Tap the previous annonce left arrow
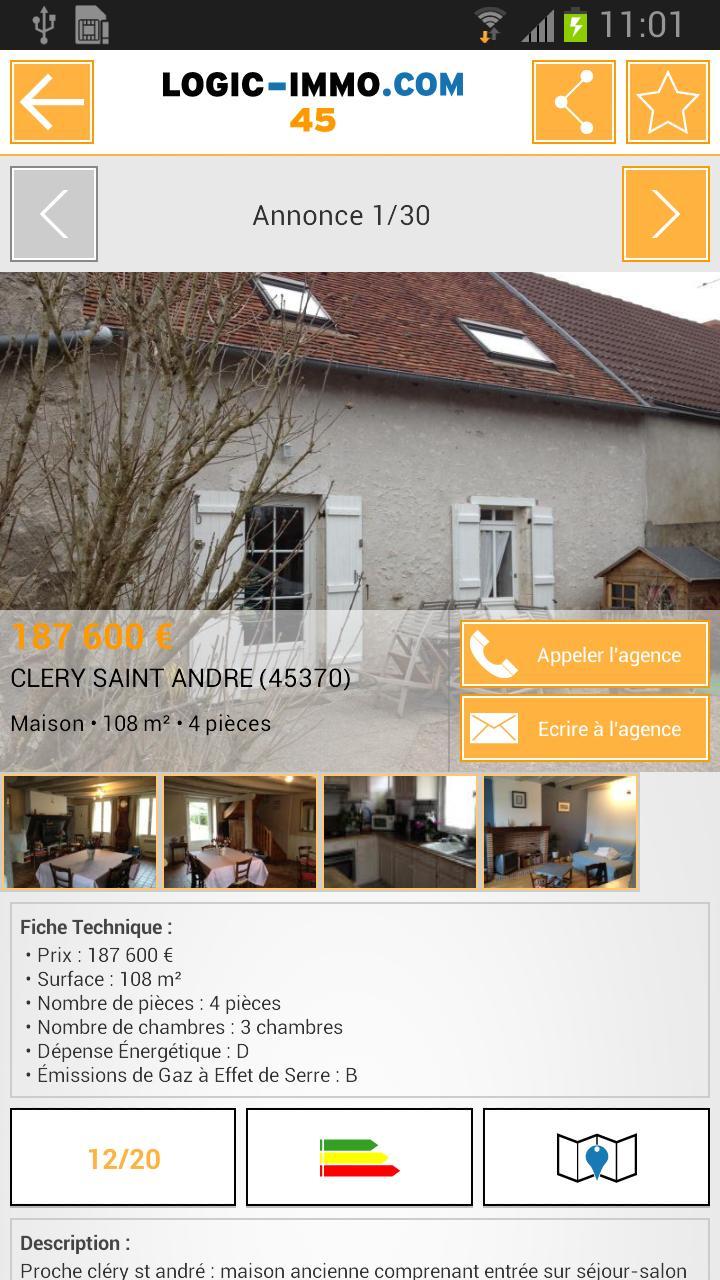This screenshot has width=720, height=1280. (53, 213)
